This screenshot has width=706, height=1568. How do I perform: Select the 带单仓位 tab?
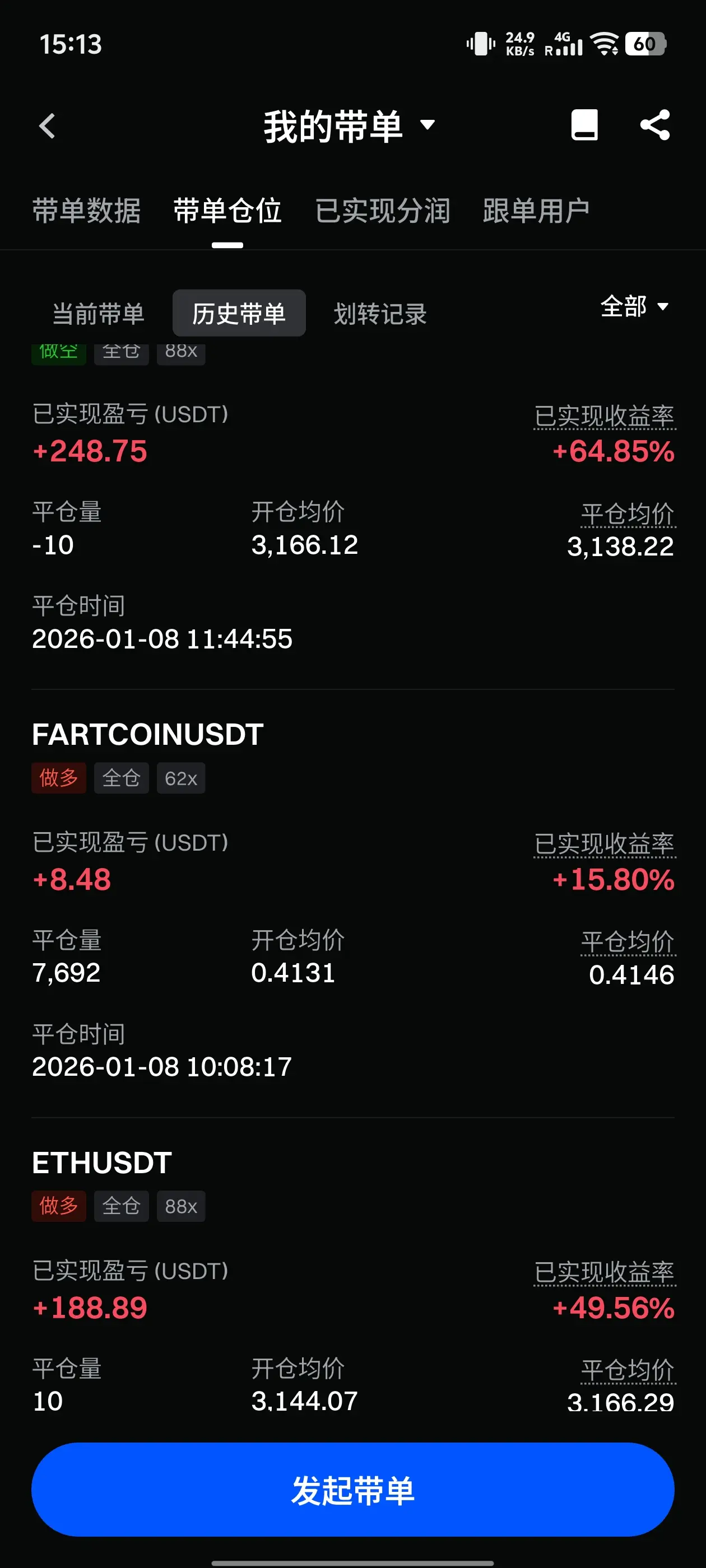[x=227, y=211]
